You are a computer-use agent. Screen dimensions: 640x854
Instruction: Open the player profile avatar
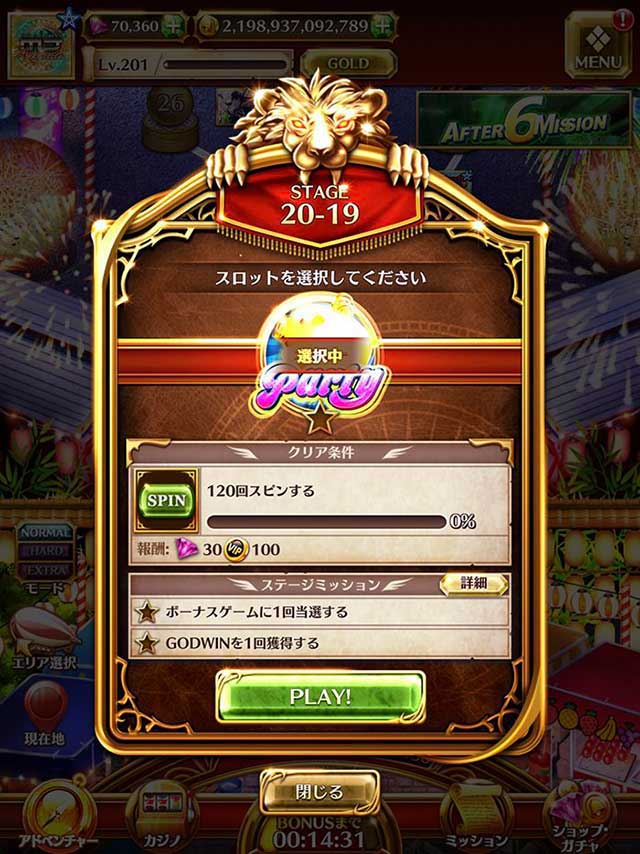(41, 43)
